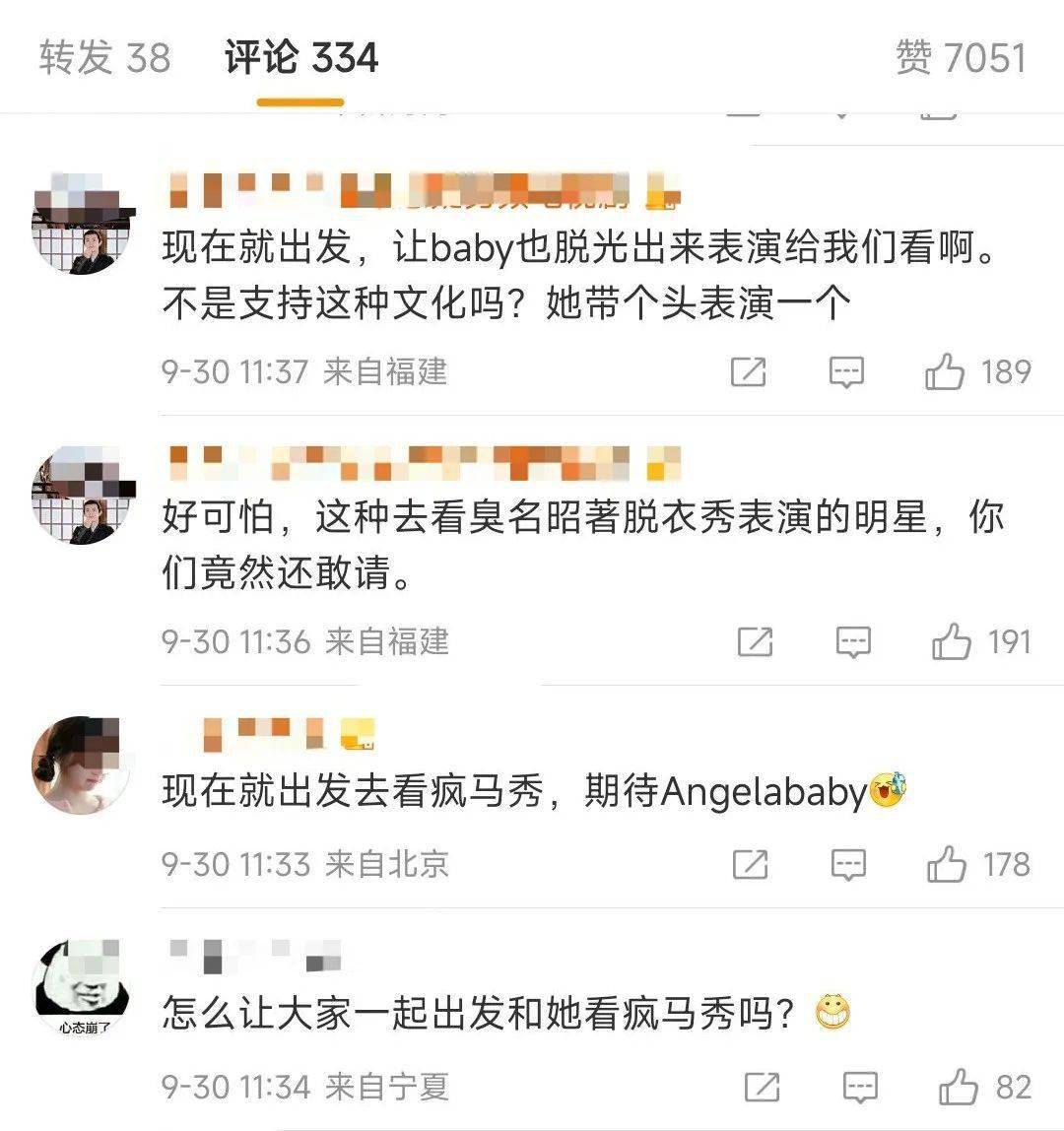Viewport: 1064px width, 1131px height.
Task: Reply to the 9-30 11:36 comment
Action: click(853, 642)
